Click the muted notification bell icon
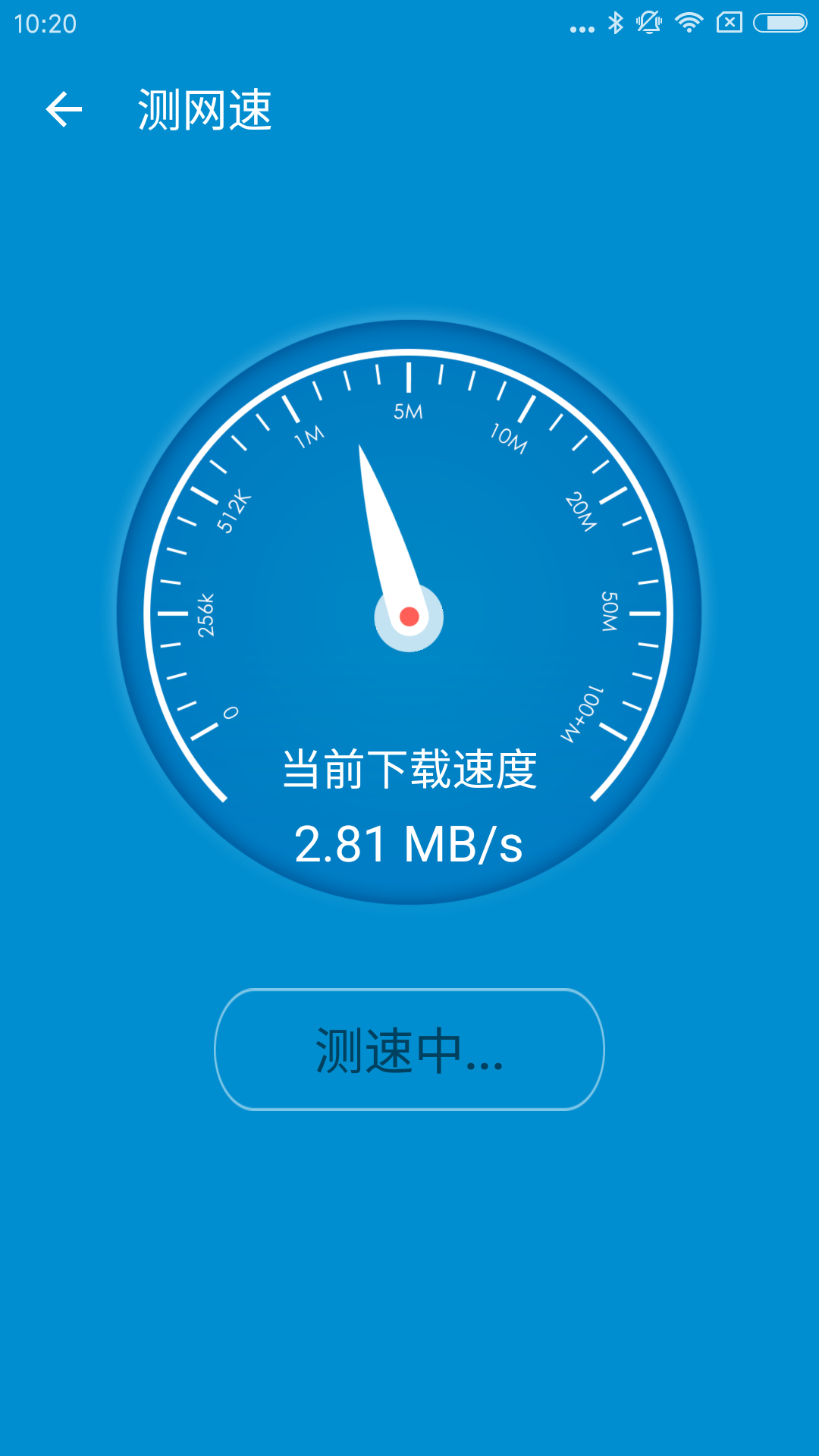 pos(651,23)
